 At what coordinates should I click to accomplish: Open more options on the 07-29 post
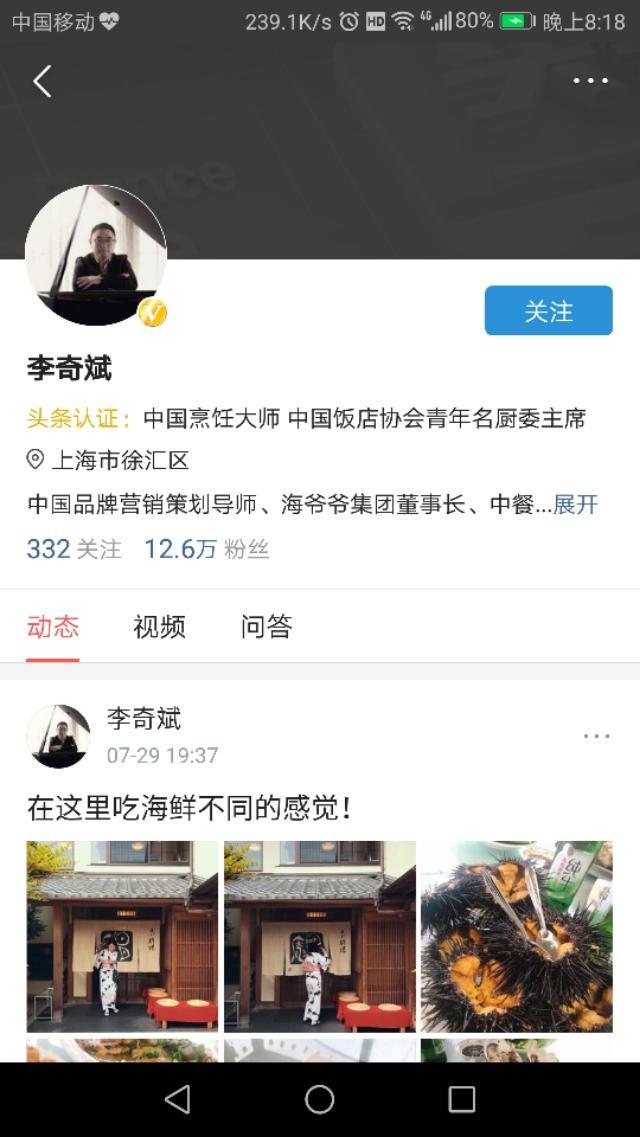pyautogui.click(x=596, y=737)
